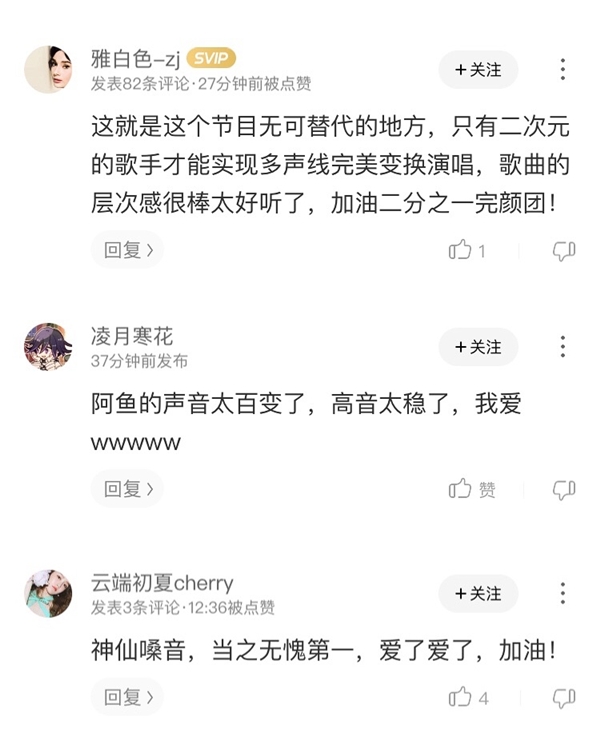This screenshot has width=600, height=748.
Task: Open overflow menu on 云端初夏cherry's comment
Action: tap(563, 594)
